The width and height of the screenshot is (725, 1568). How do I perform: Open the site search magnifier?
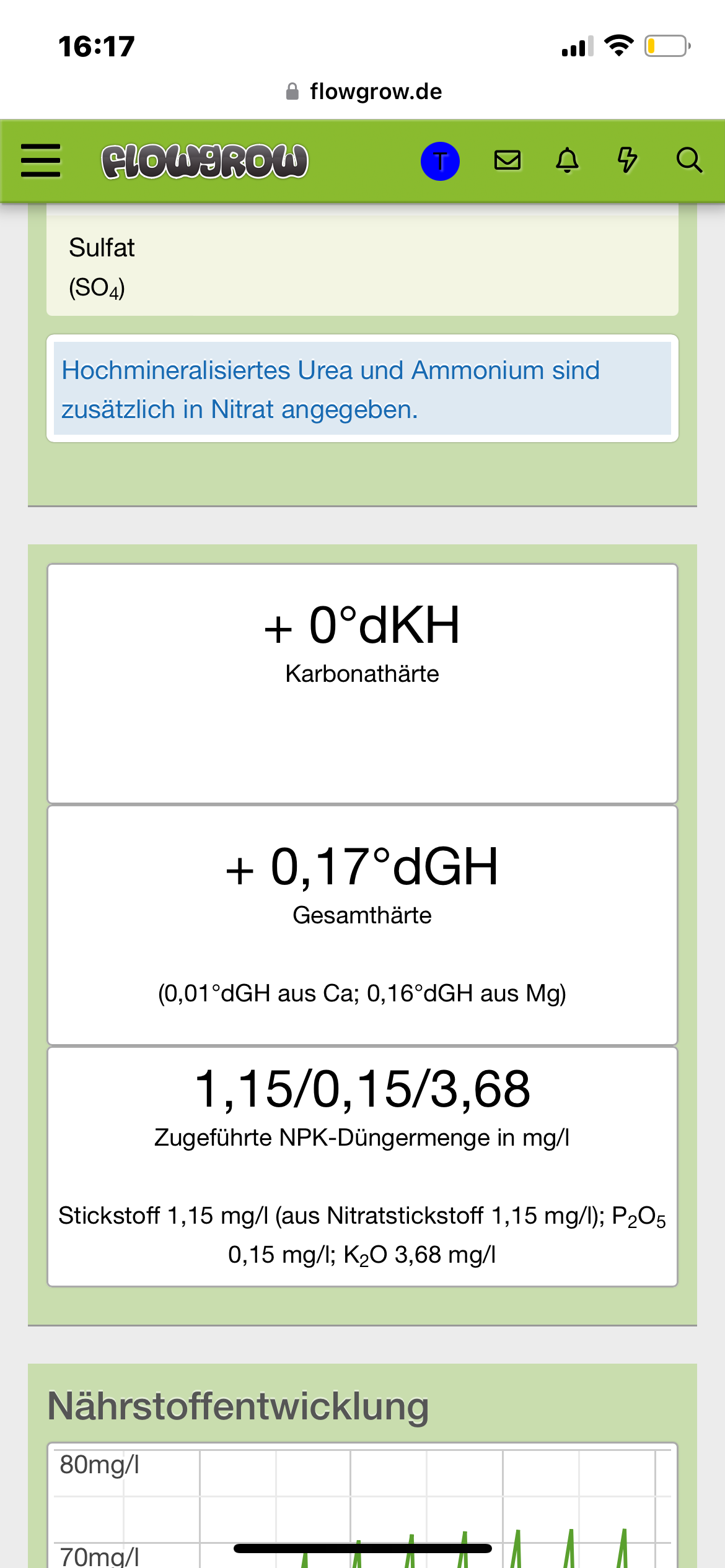pyautogui.click(x=688, y=160)
